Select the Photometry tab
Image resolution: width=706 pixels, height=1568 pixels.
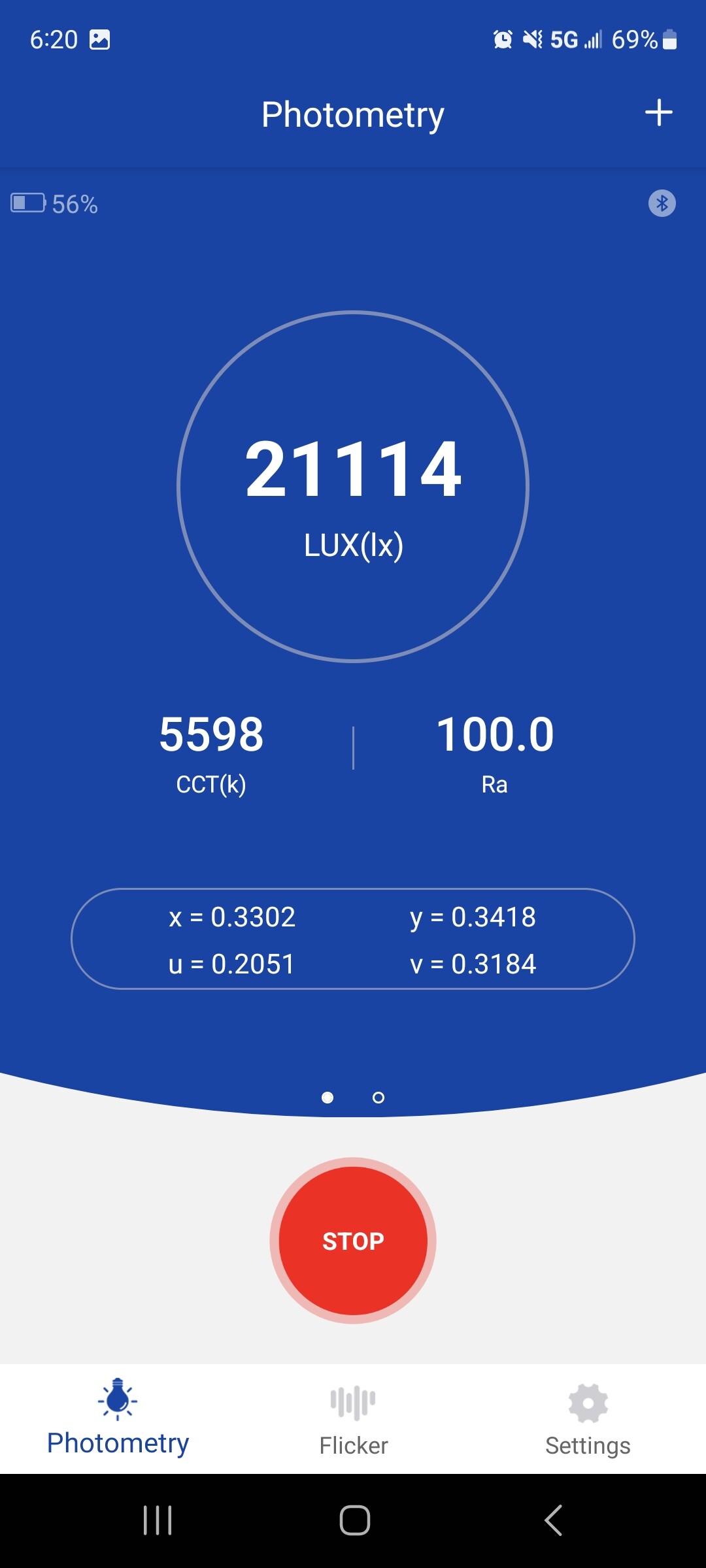pos(118,1418)
